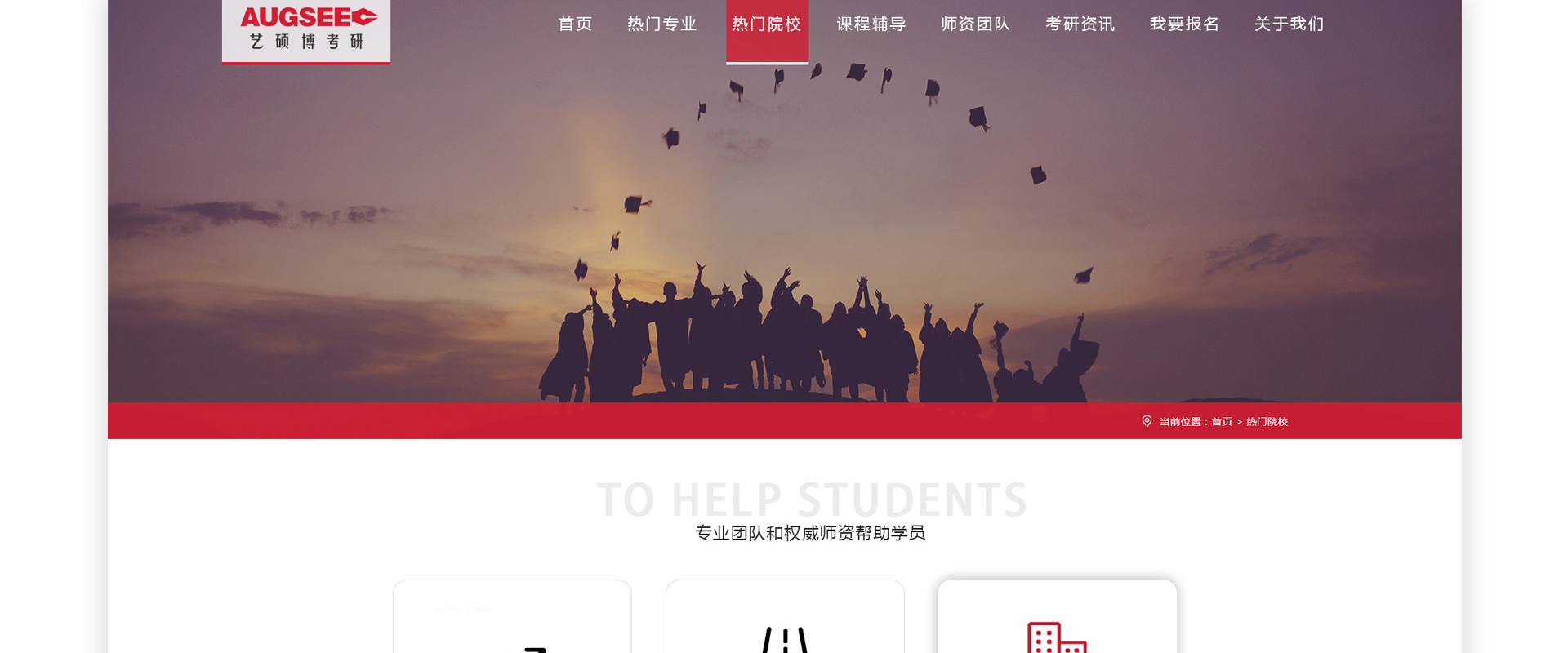
Task: Open the 考研资讯 section
Action: [x=1080, y=24]
